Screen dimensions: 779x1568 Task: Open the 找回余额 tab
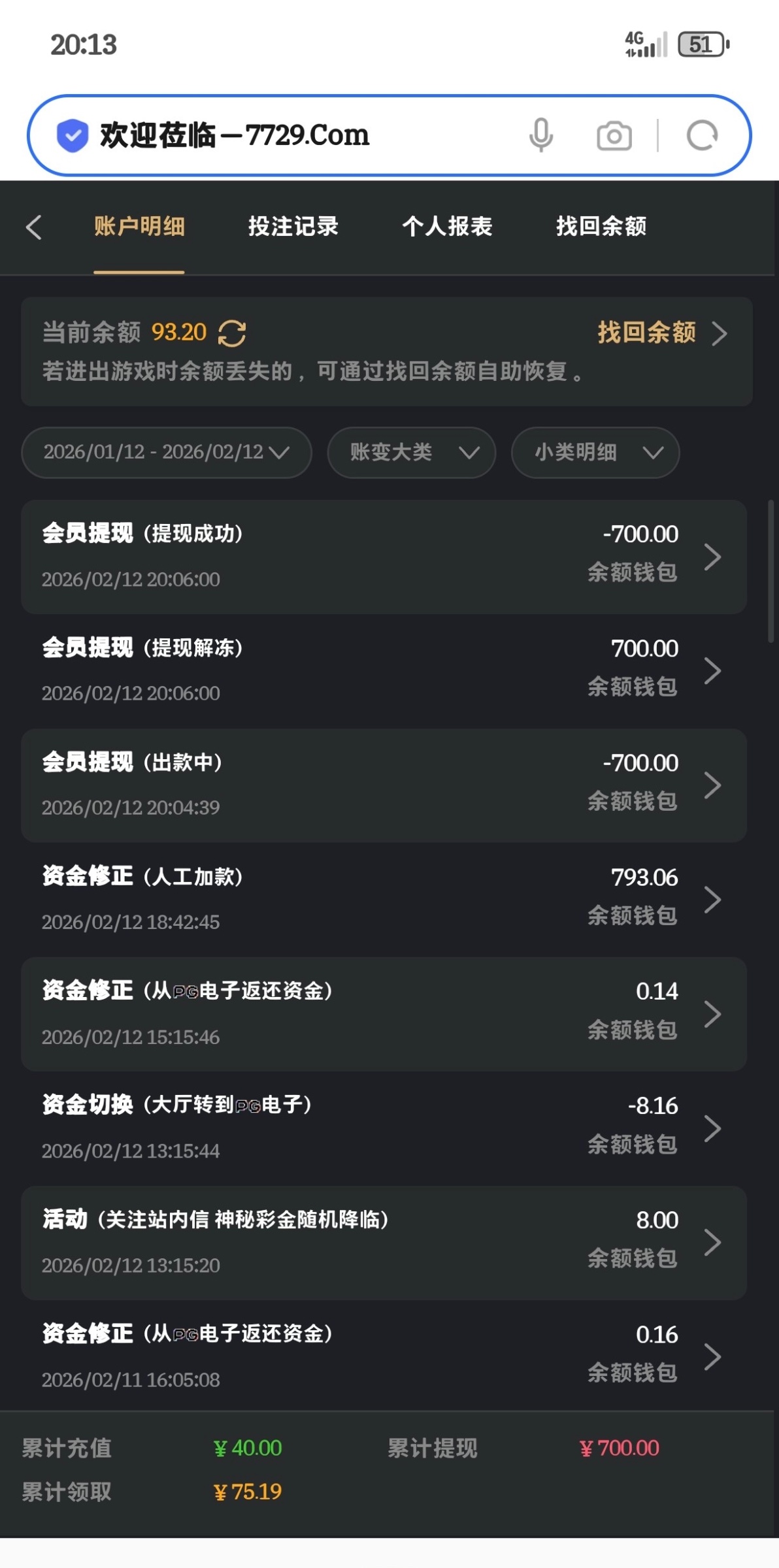(x=601, y=227)
